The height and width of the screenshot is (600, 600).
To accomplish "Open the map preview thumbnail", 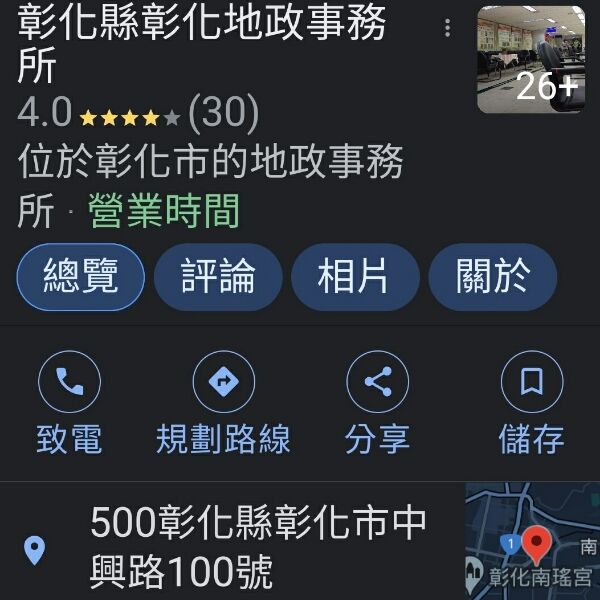I will coord(532,540).
